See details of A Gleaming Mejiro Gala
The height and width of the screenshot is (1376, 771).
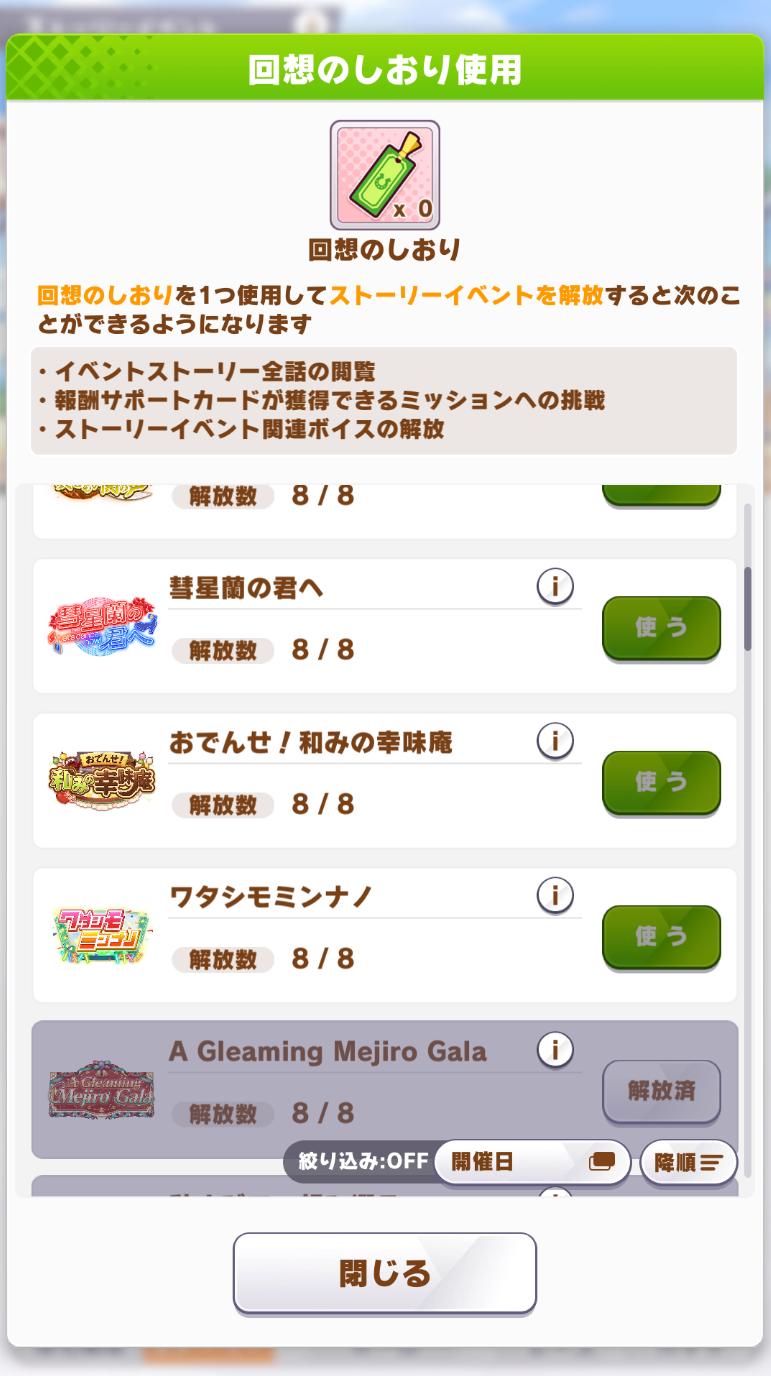click(555, 1050)
